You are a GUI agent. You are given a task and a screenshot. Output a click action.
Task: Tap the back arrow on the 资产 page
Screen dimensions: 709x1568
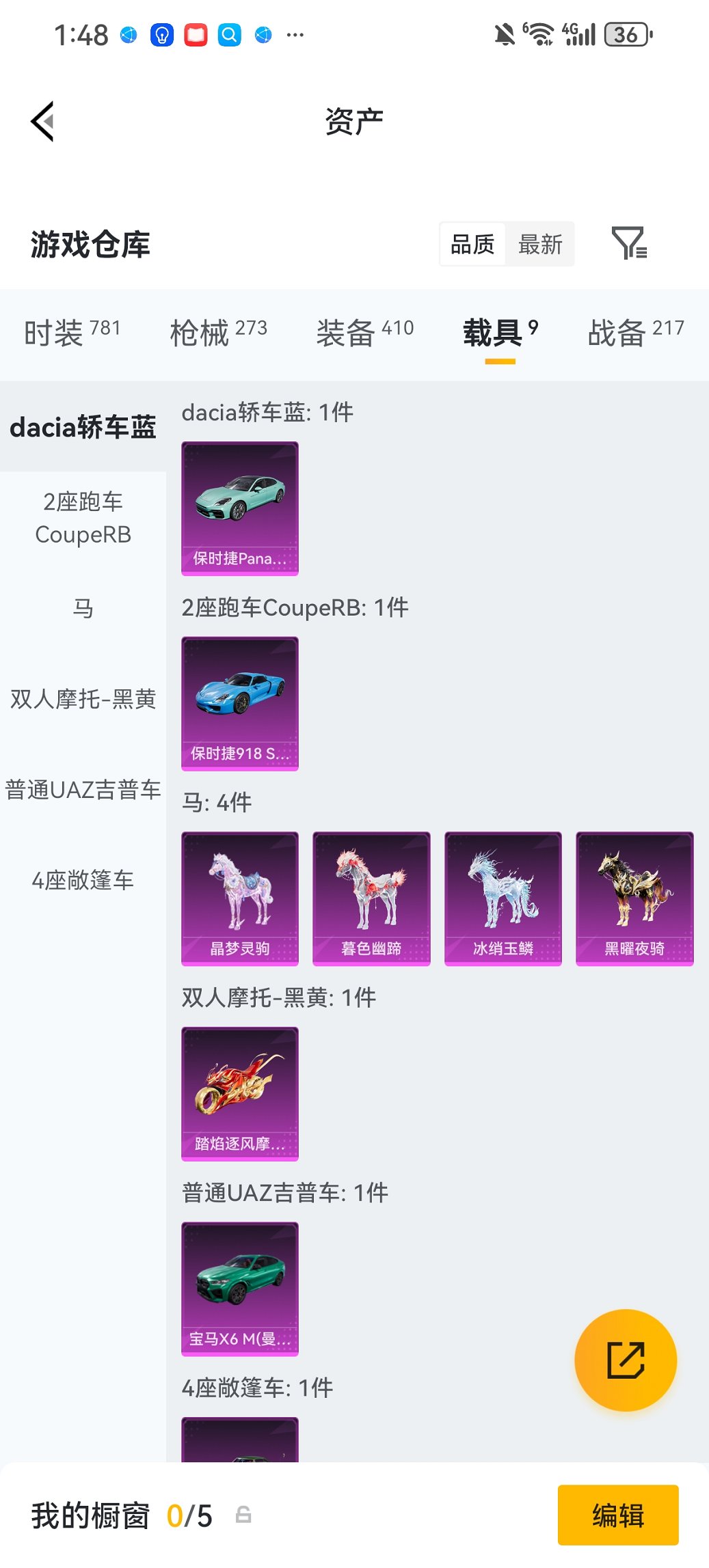click(42, 120)
